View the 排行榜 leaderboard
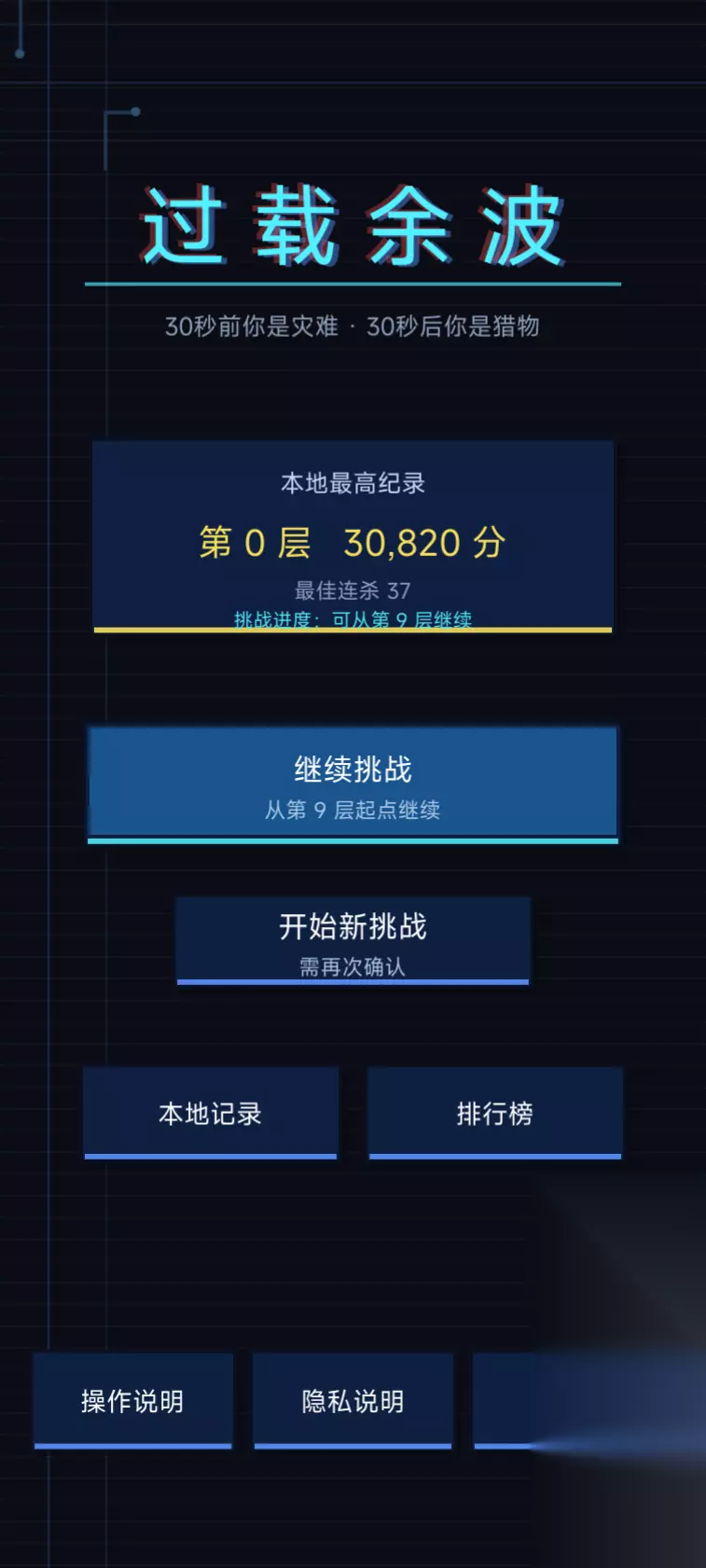This screenshot has width=706, height=1568. click(495, 1113)
